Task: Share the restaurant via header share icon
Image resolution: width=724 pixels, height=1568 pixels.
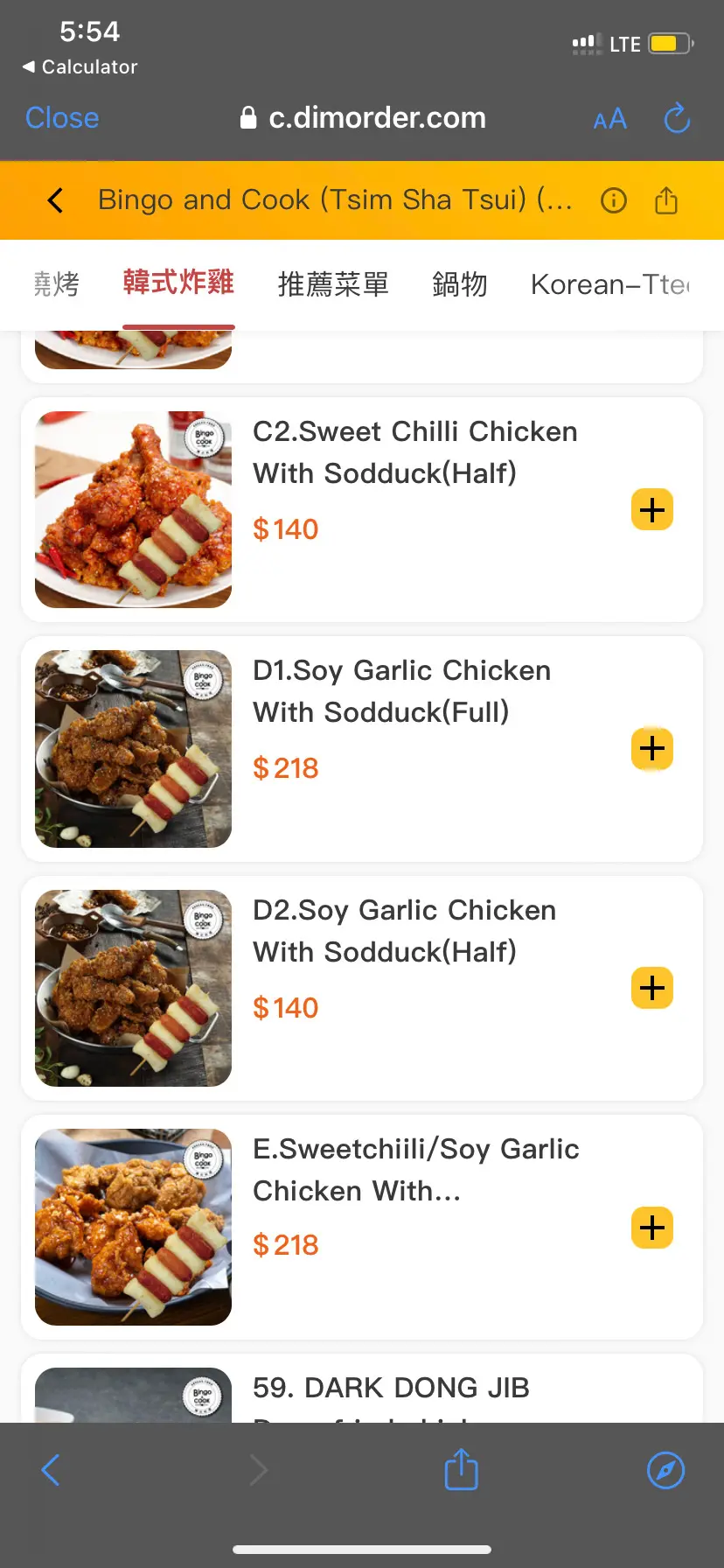Action: pyautogui.click(x=666, y=200)
